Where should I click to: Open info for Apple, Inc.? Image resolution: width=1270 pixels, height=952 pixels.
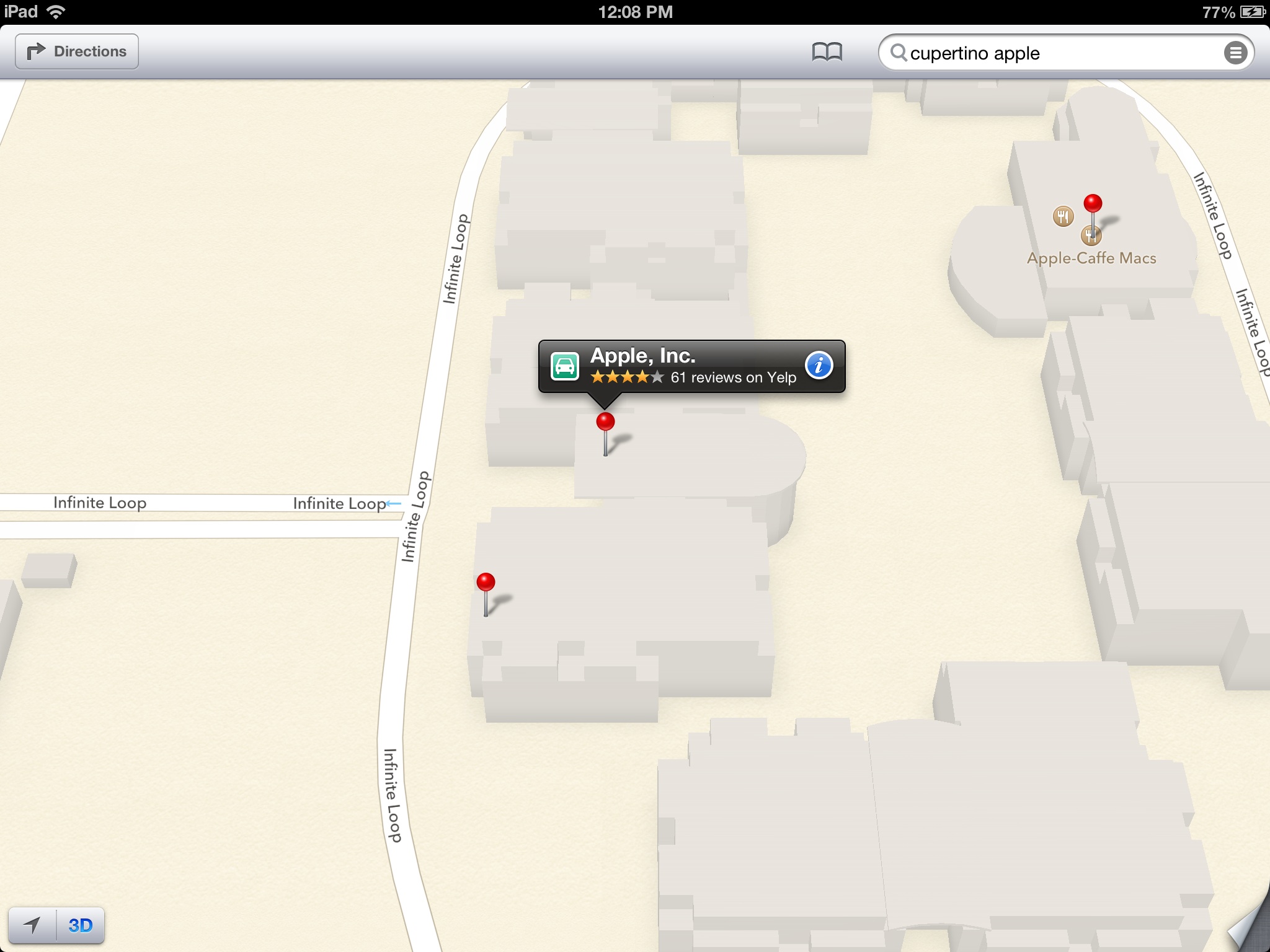pyautogui.click(x=819, y=366)
